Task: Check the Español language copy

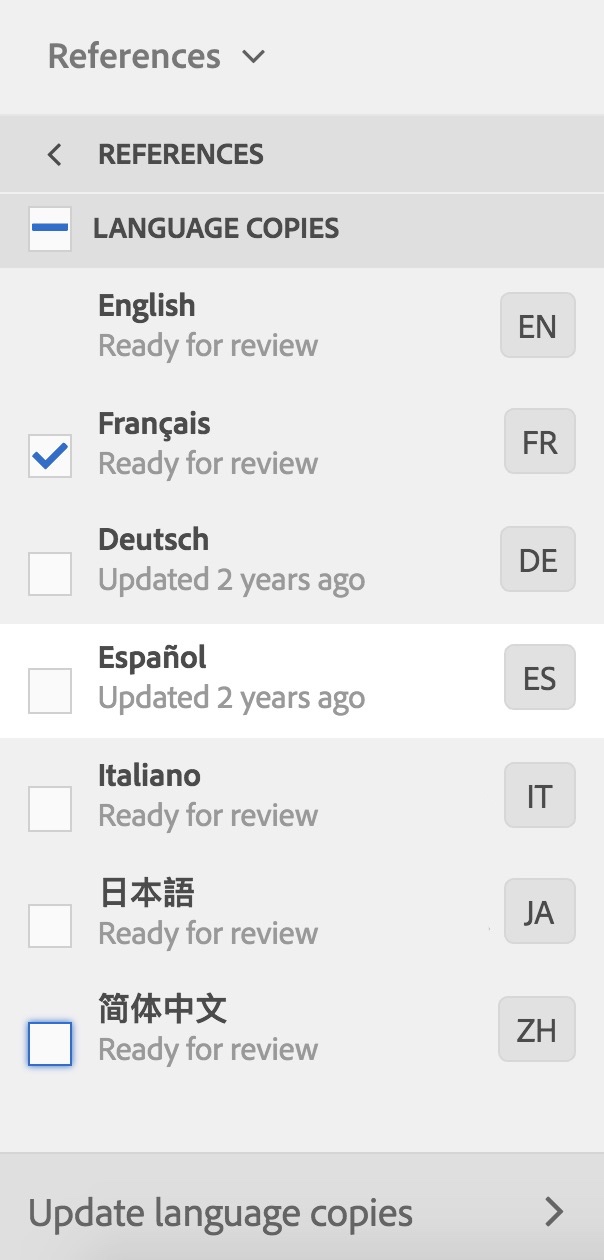Action: tap(50, 691)
